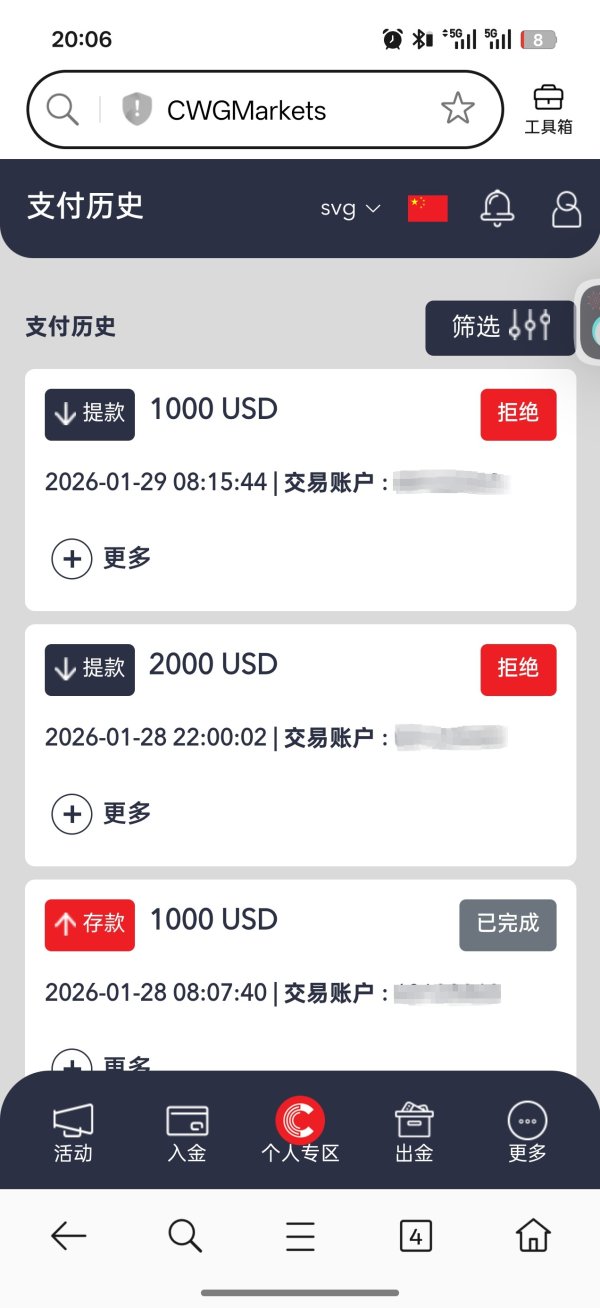Expand 更多 for the 2026-01-29 withdrawal

(x=101, y=558)
